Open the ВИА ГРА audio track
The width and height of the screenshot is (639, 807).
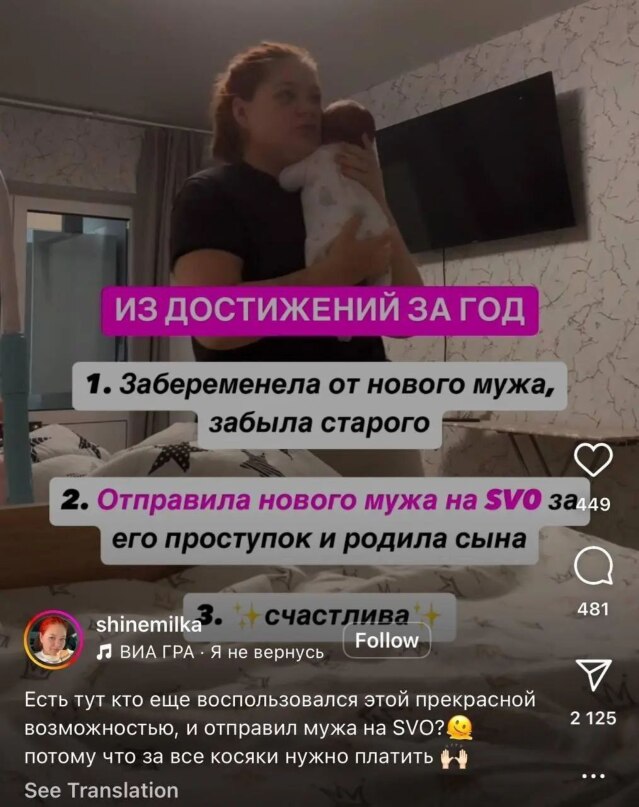click(210, 653)
